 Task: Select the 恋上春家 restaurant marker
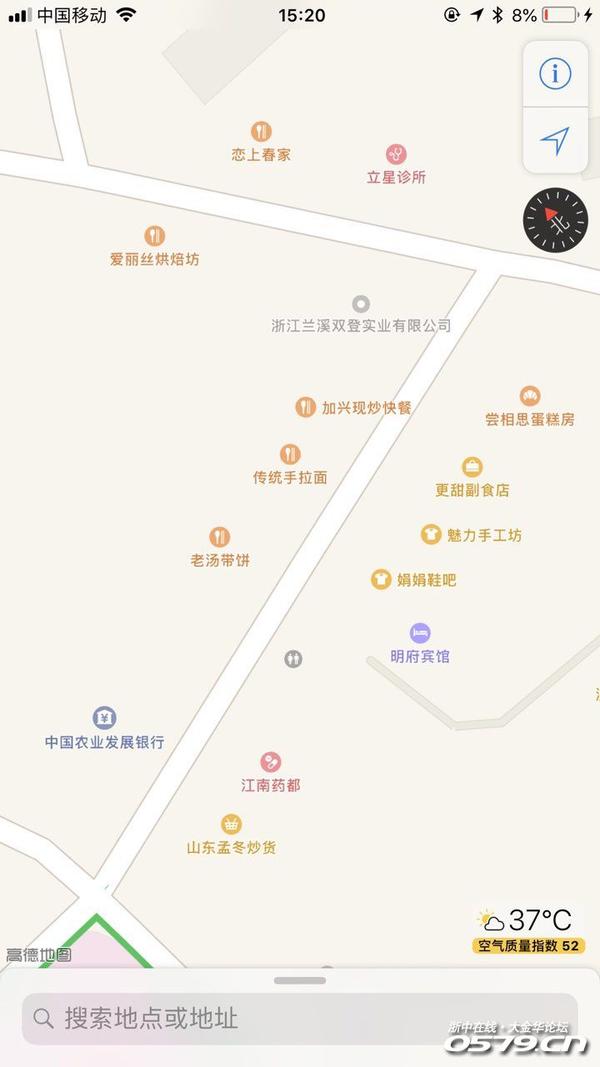pos(261,131)
